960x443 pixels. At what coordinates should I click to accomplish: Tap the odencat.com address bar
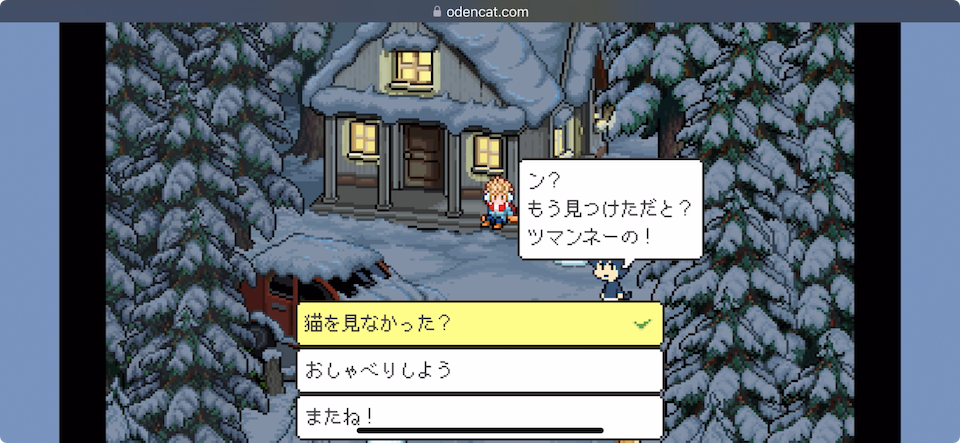coord(480,12)
